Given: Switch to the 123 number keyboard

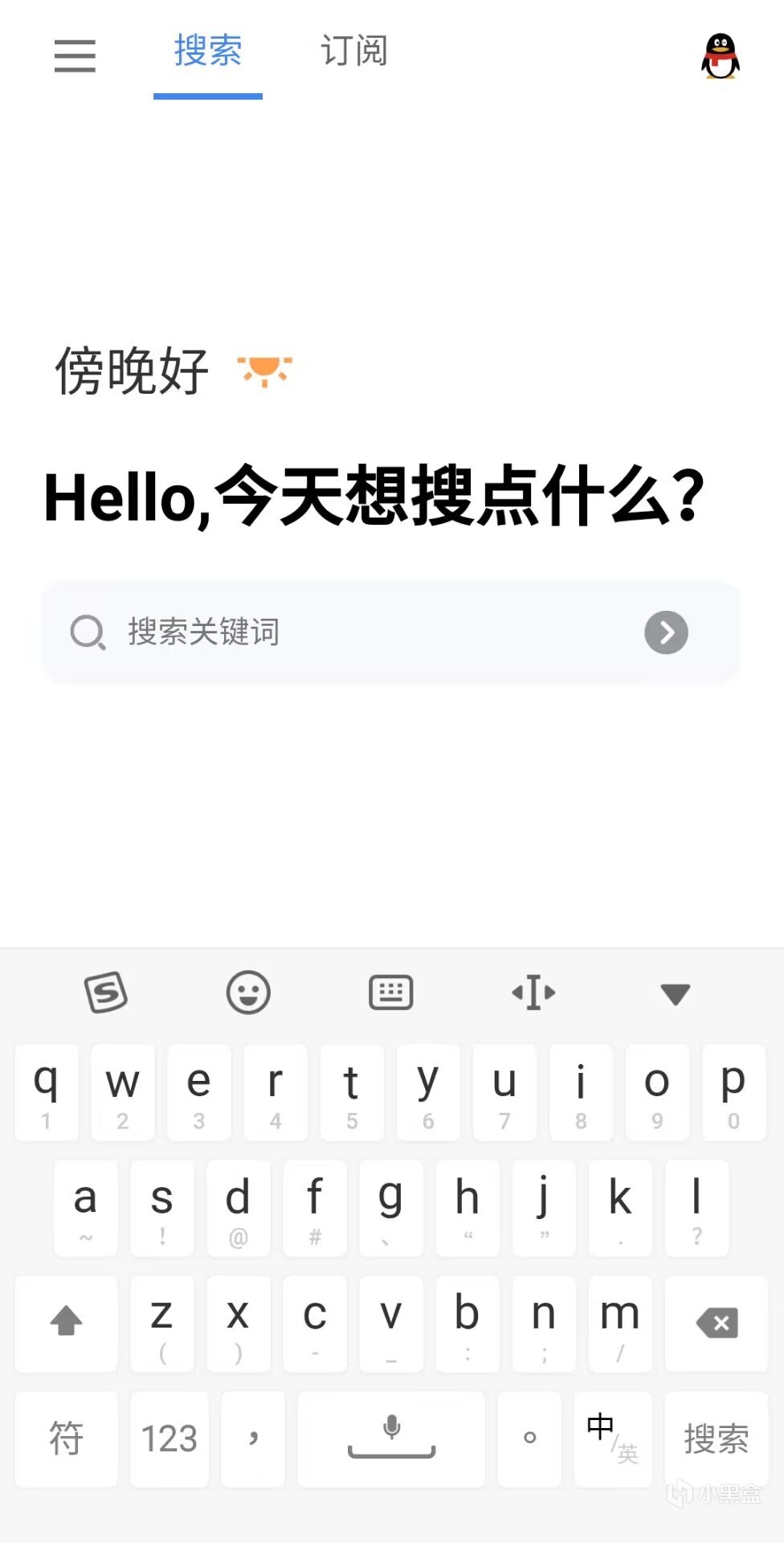Looking at the screenshot, I should click(169, 1439).
